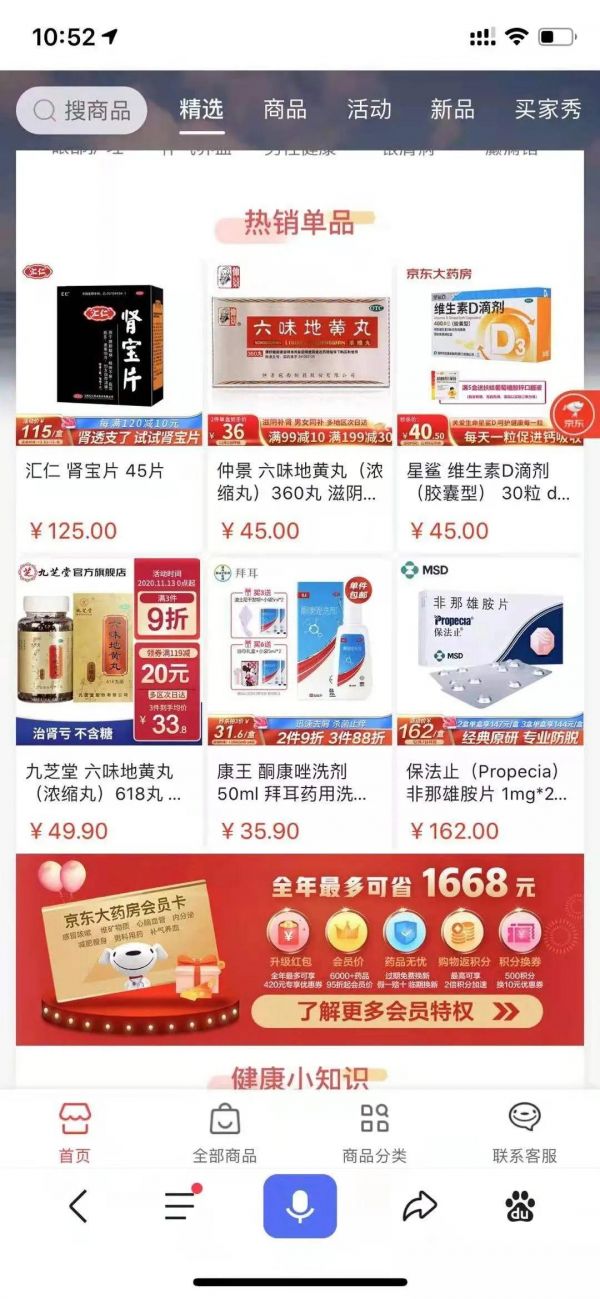Go back with the browser back arrow
The height and width of the screenshot is (1299, 600).
[78, 1207]
